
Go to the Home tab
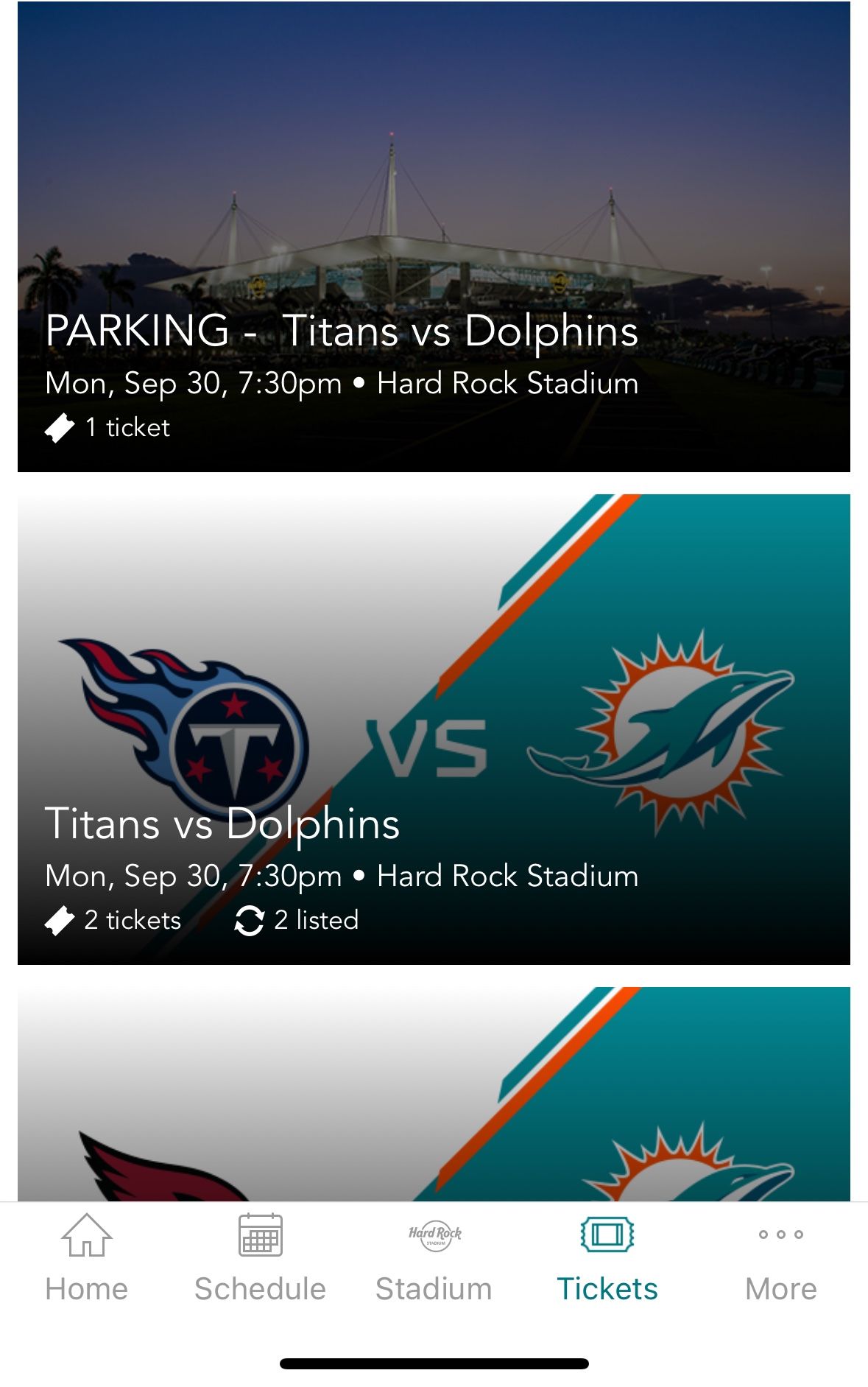tap(87, 1258)
